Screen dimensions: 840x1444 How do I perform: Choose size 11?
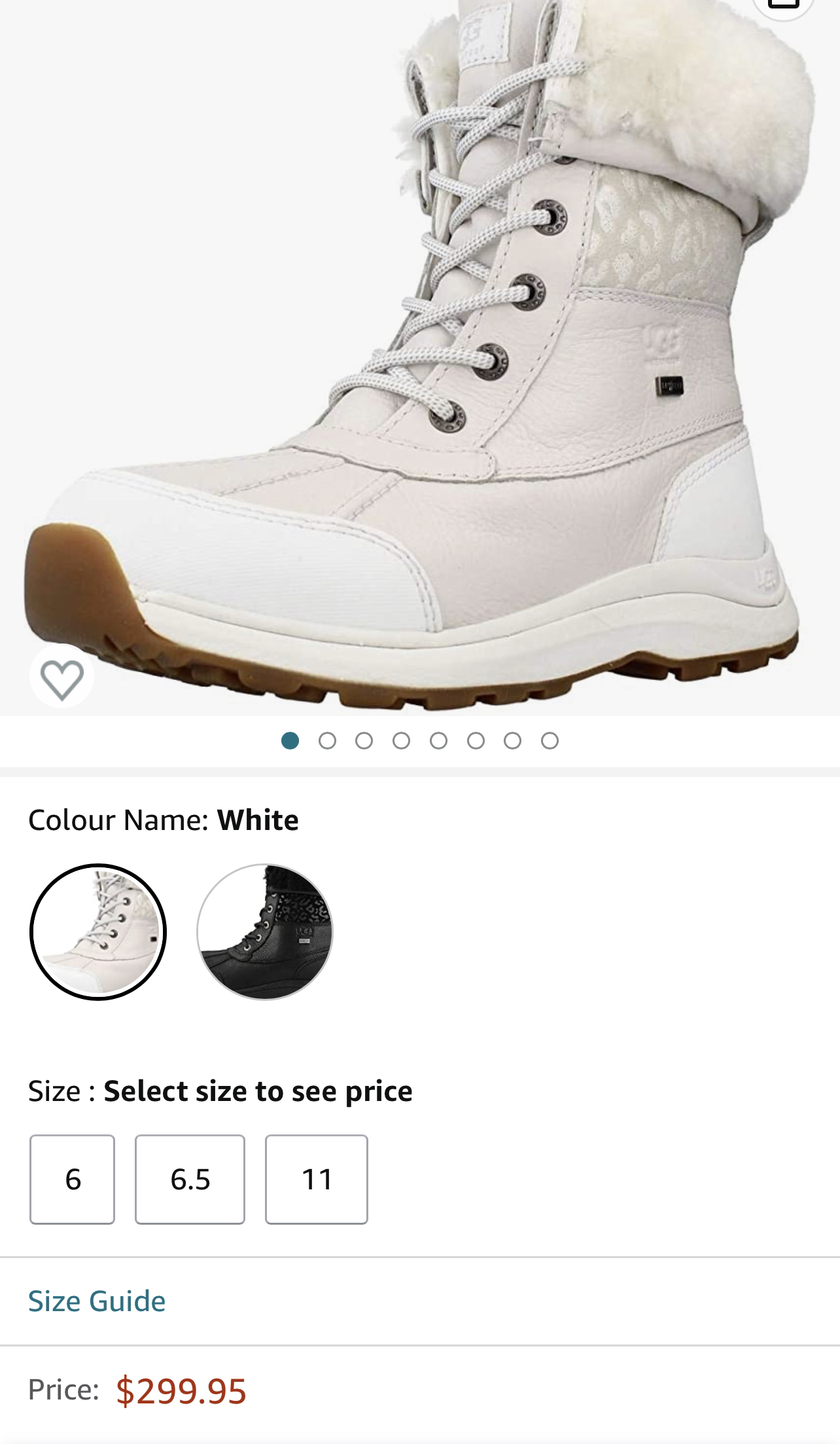coord(317,1180)
